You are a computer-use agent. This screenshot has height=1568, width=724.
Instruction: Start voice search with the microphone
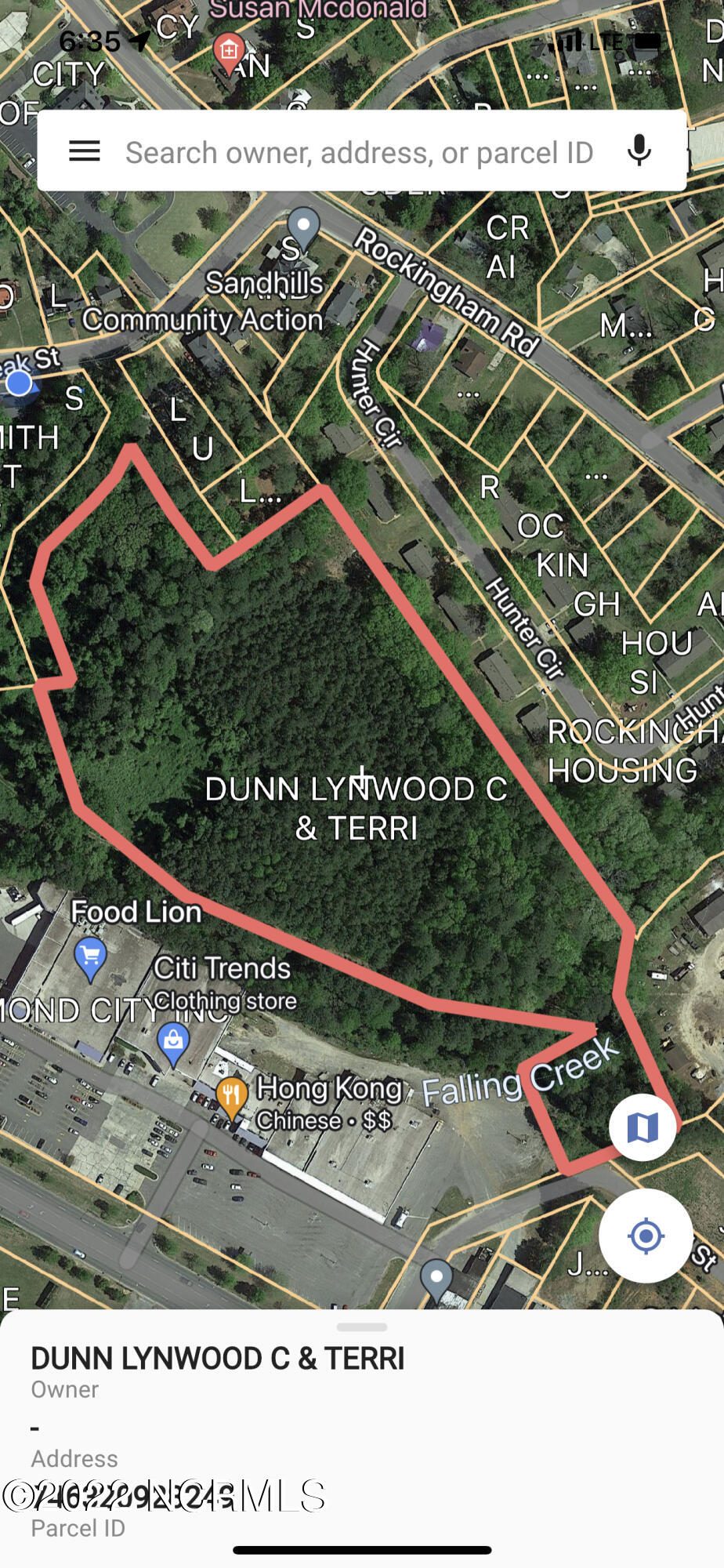pos(639,151)
